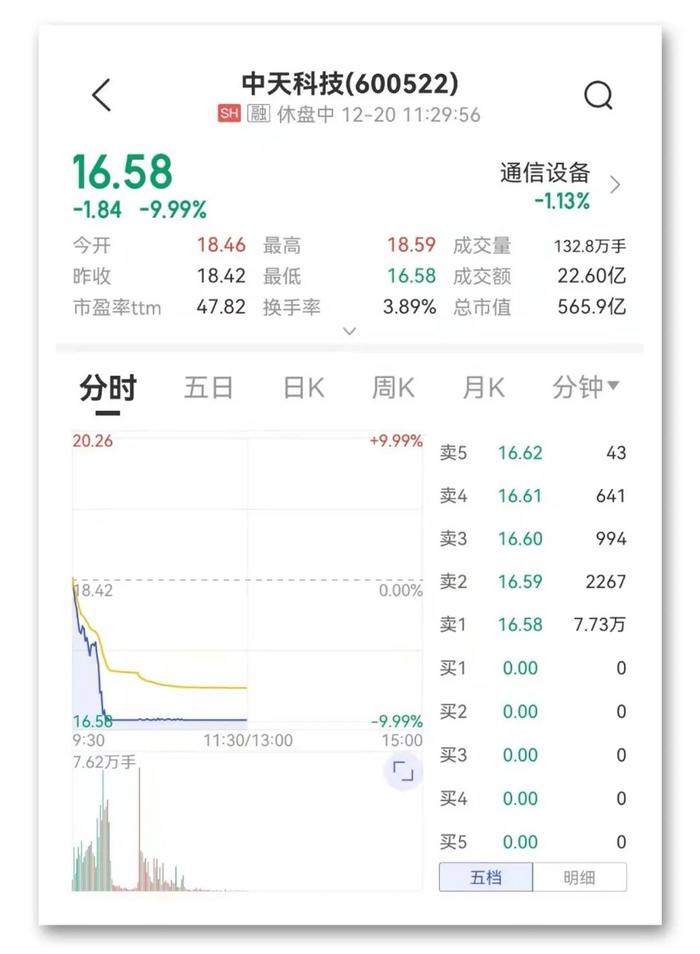Expand more stock details chevron
Viewport: 700px width, 954px height.
pos(349,331)
